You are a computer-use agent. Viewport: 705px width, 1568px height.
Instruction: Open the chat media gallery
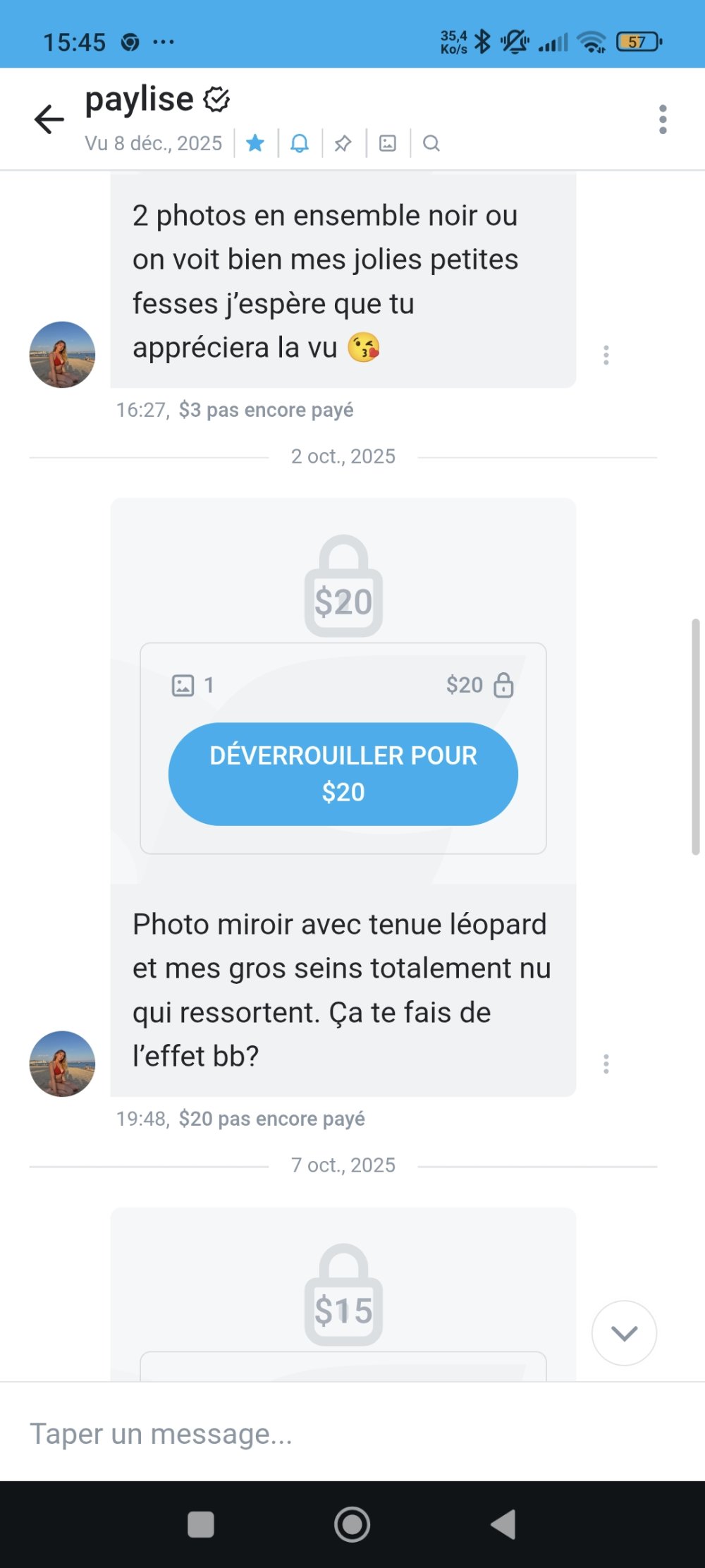coord(388,143)
